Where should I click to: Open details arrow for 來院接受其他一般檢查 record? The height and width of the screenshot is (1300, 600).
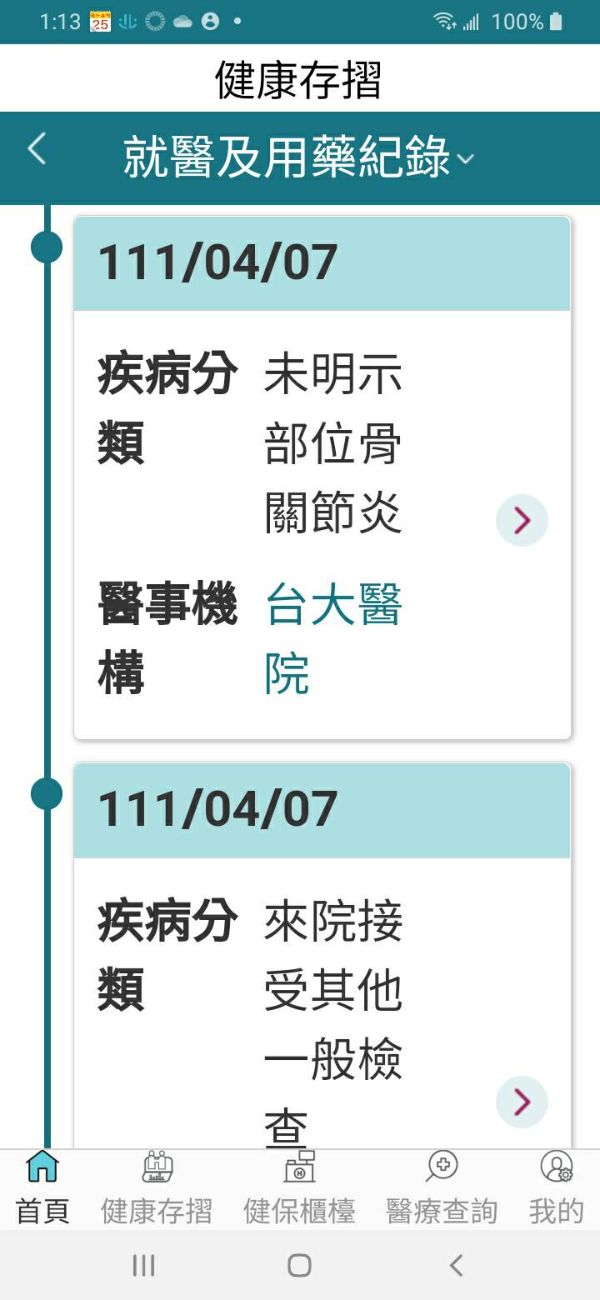[x=521, y=1101]
